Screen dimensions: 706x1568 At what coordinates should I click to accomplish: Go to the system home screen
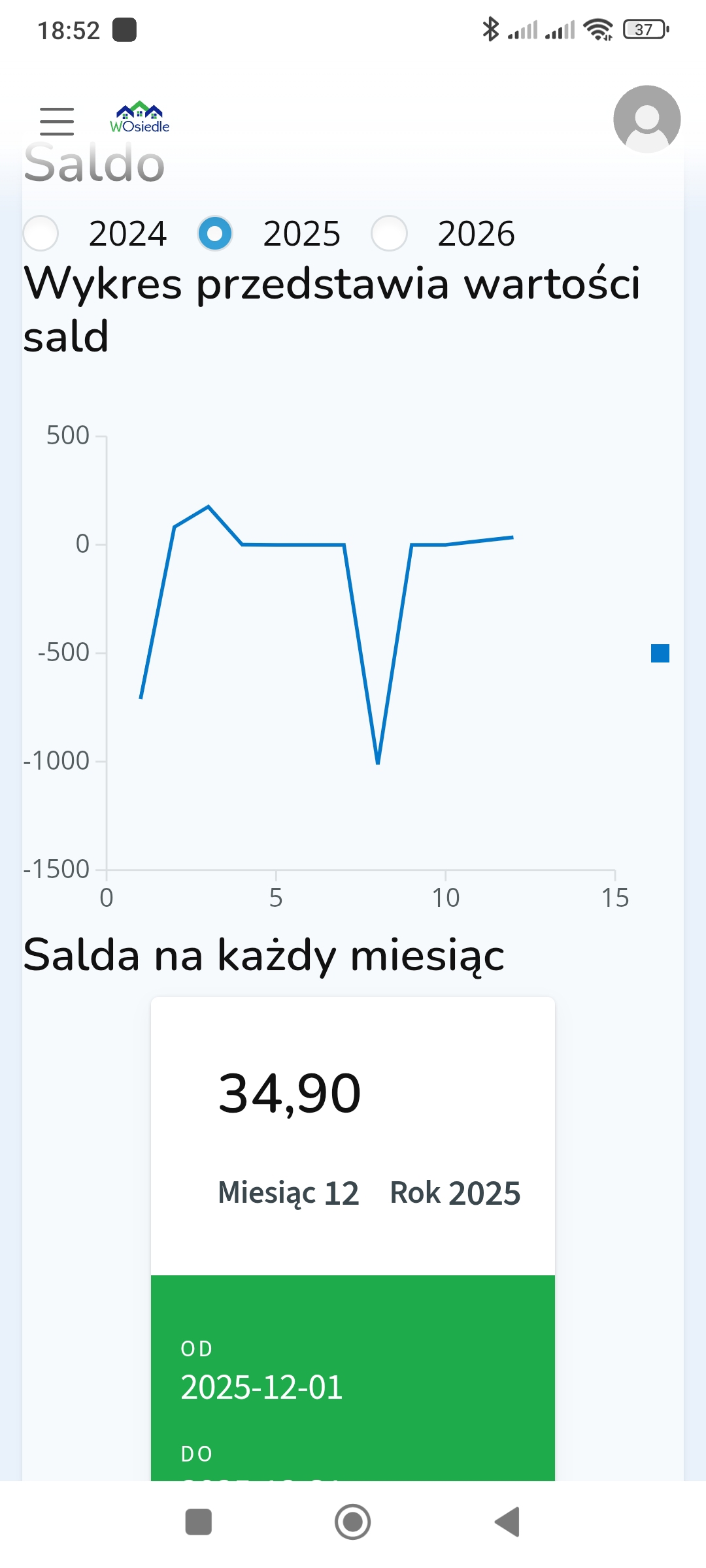(353, 1522)
